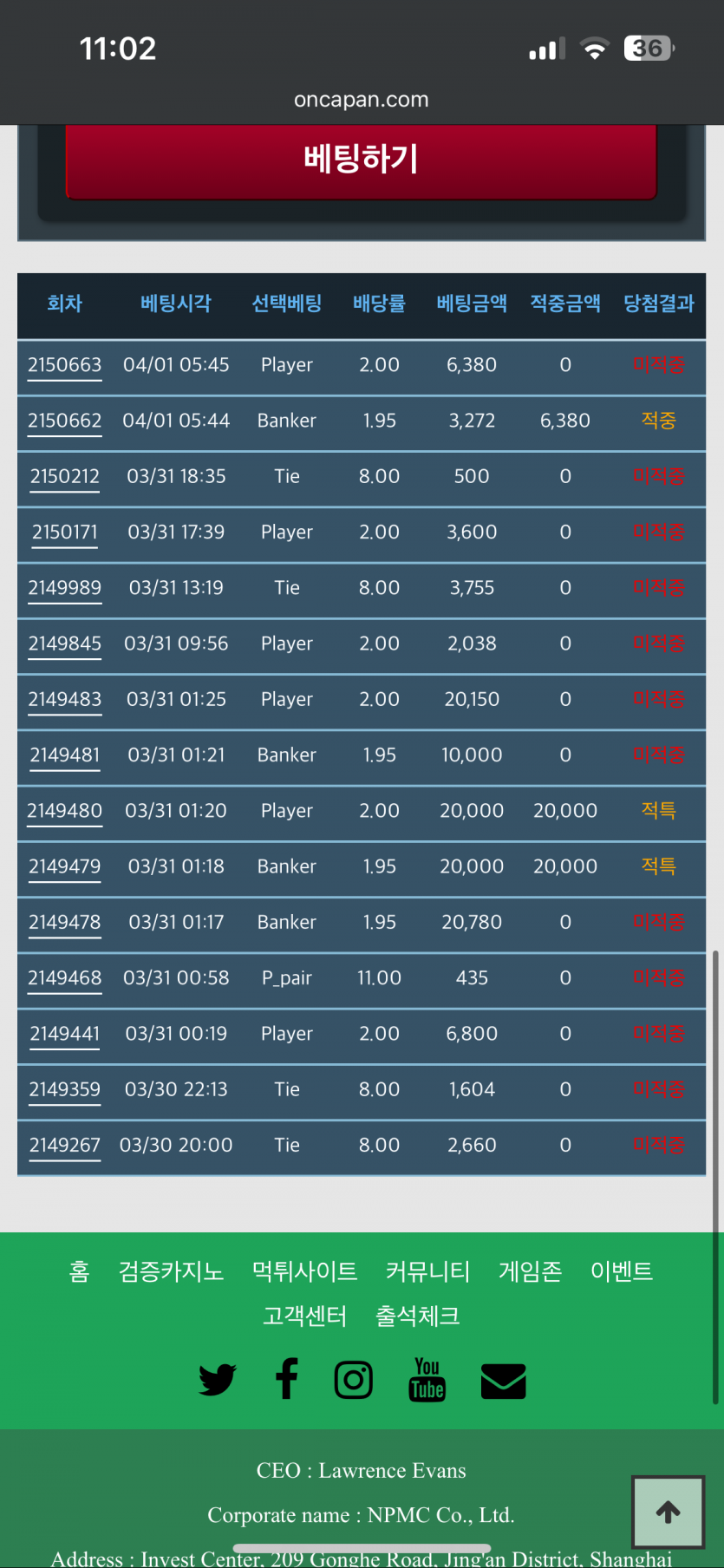Visit the 커뮤니티 section
The width and height of the screenshot is (724, 1568).
pyautogui.click(x=427, y=1271)
